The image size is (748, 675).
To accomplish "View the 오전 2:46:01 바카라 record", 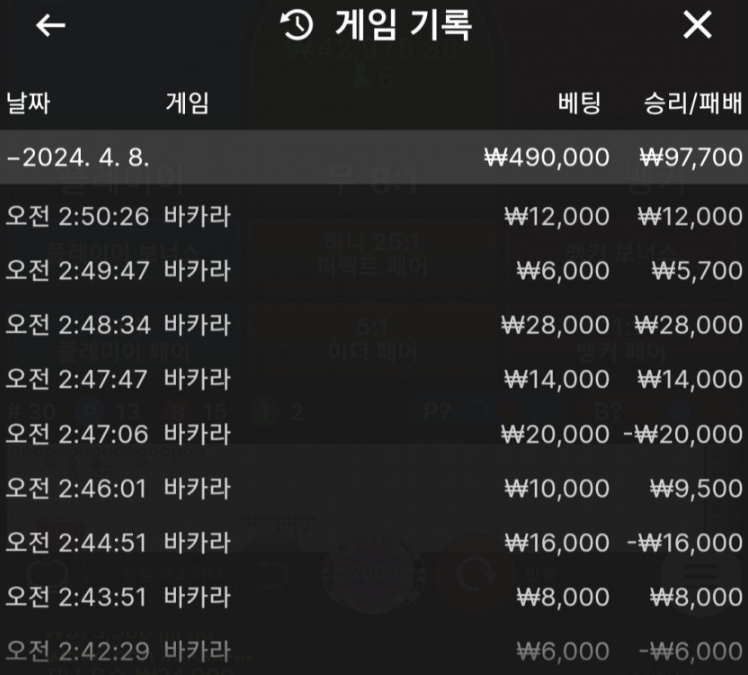I will click(374, 488).
